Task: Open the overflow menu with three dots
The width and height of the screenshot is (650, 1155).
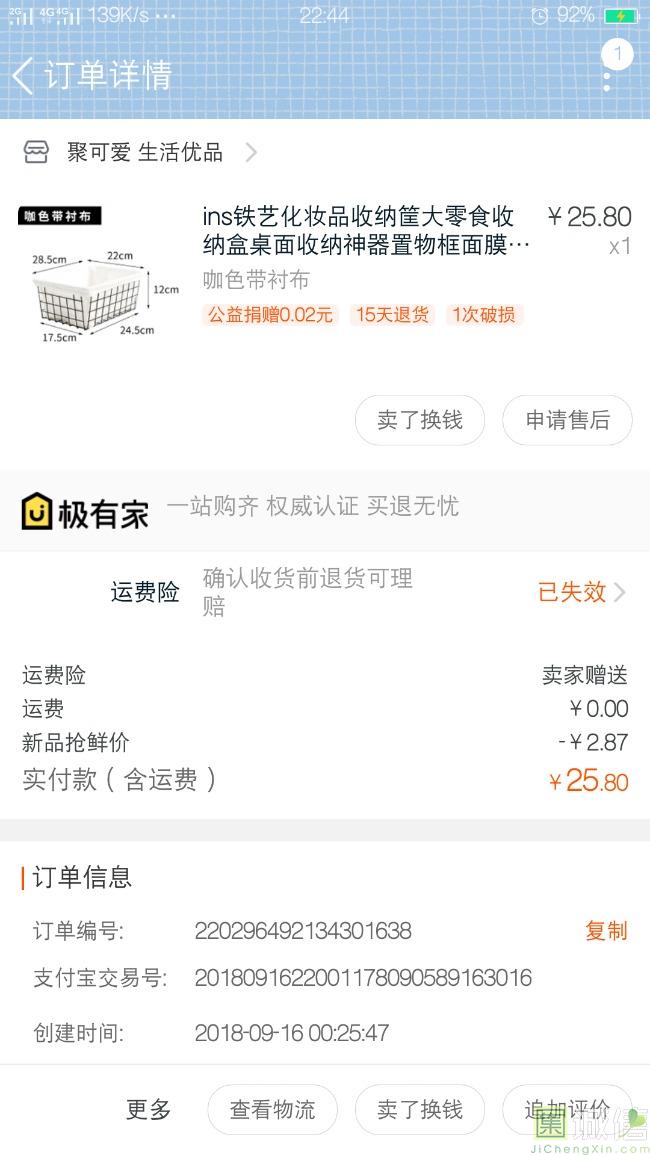Action: (607, 75)
